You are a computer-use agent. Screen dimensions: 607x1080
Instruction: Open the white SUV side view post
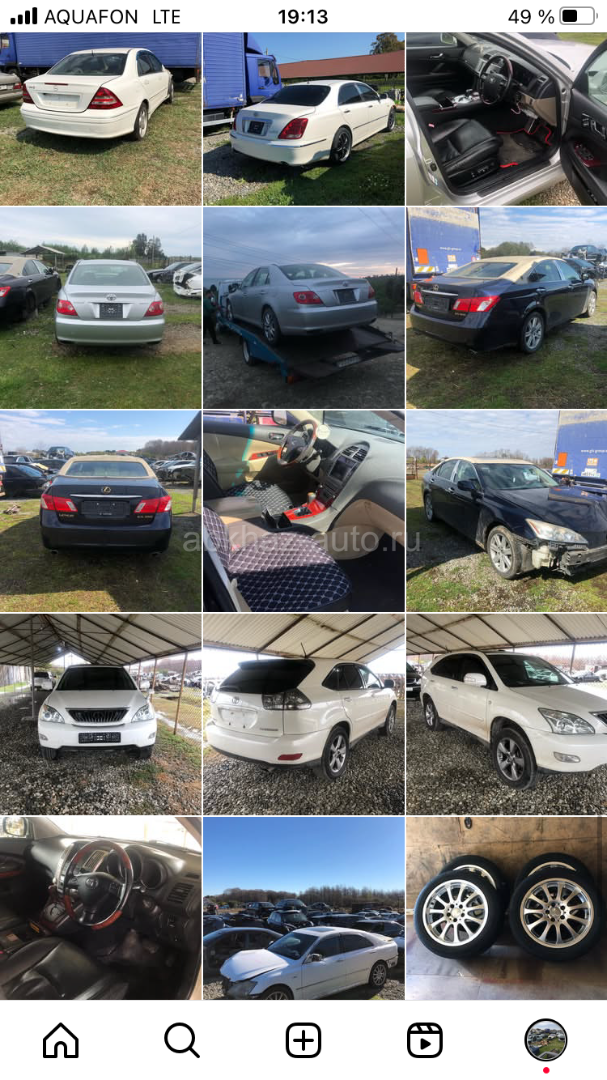coord(506,714)
